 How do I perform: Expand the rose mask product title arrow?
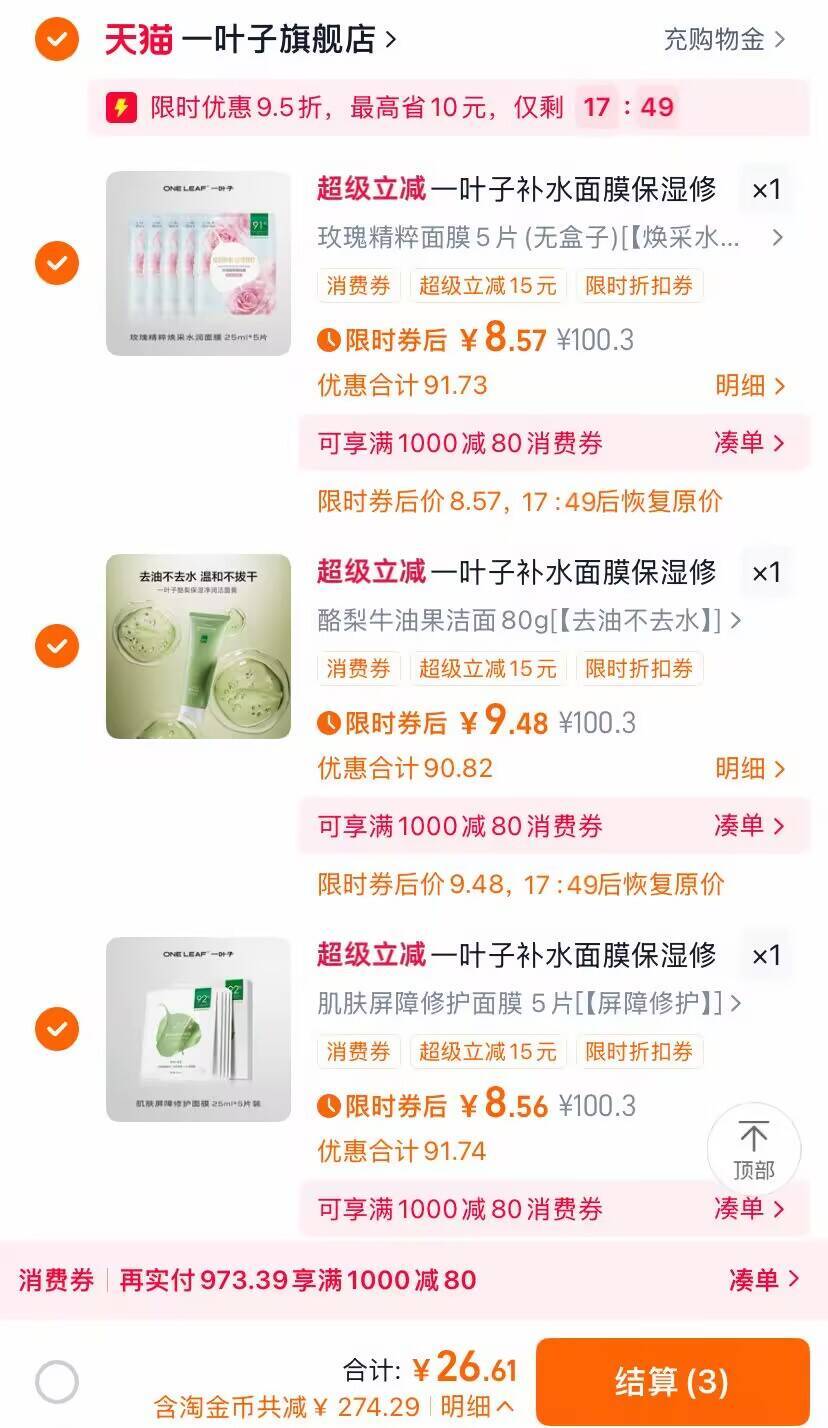click(x=777, y=238)
